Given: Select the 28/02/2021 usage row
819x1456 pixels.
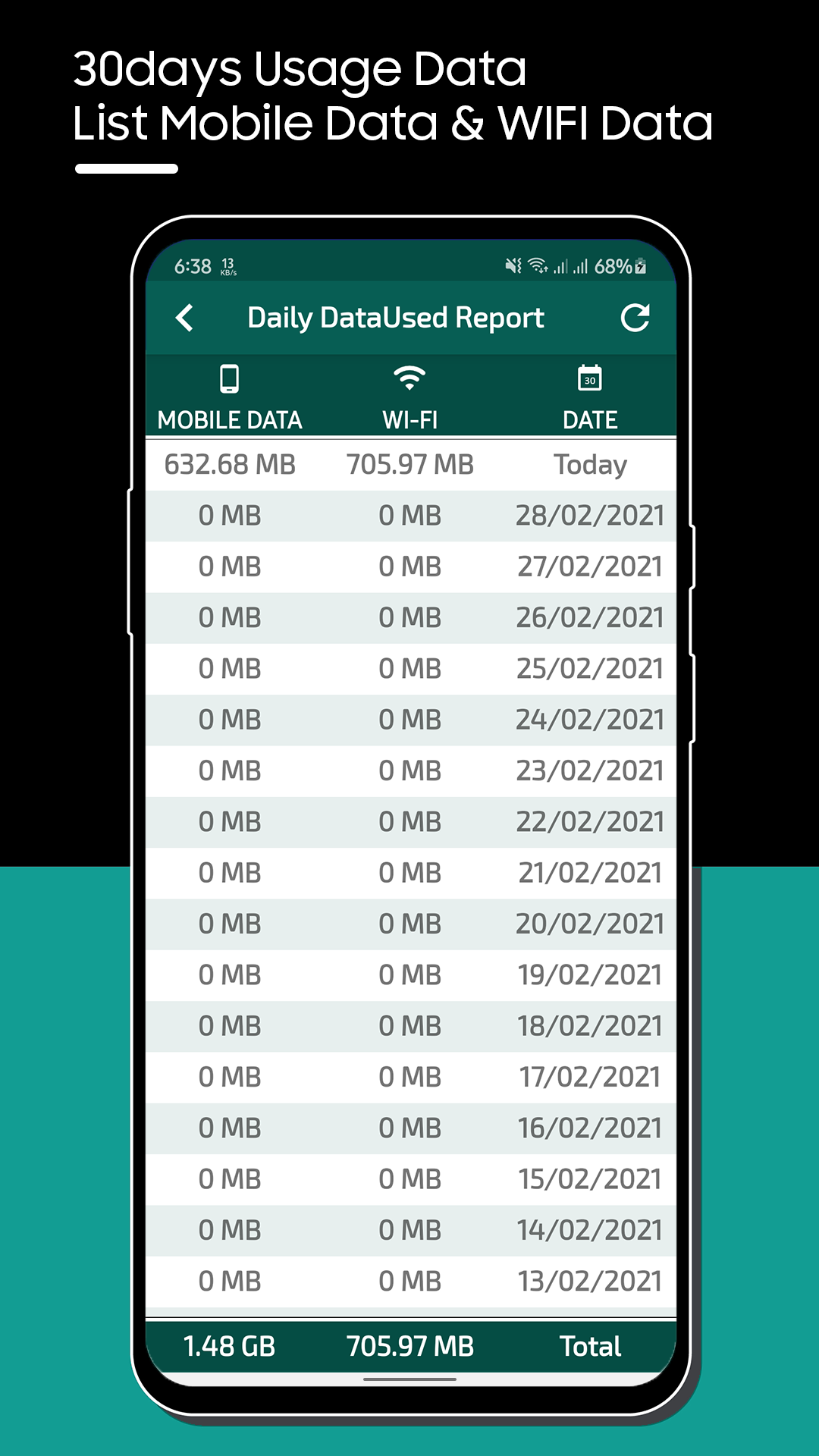Looking at the screenshot, I should [409, 516].
